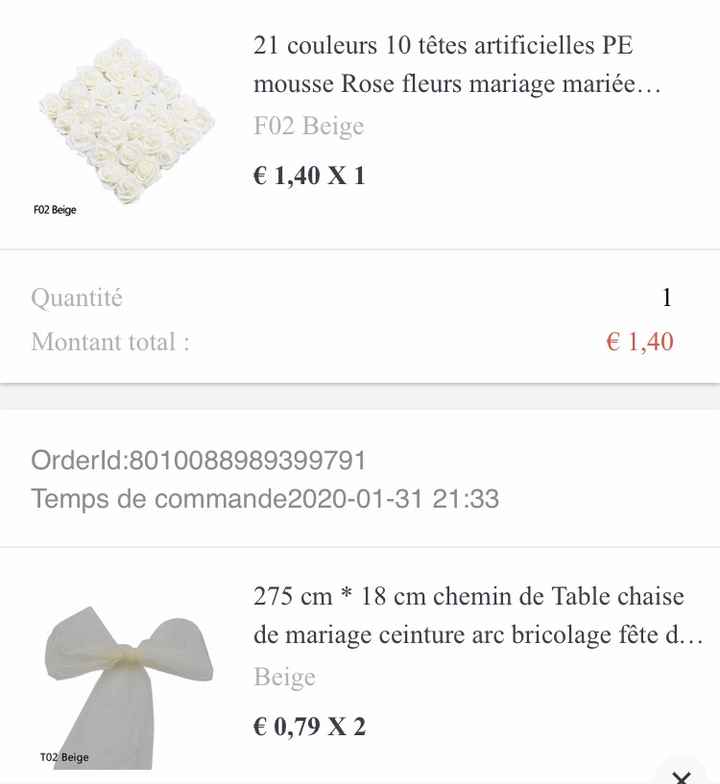Click the F02 Beige variant label
Image resolution: width=720 pixels, height=784 pixels.
pyautogui.click(x=310, y=126)
